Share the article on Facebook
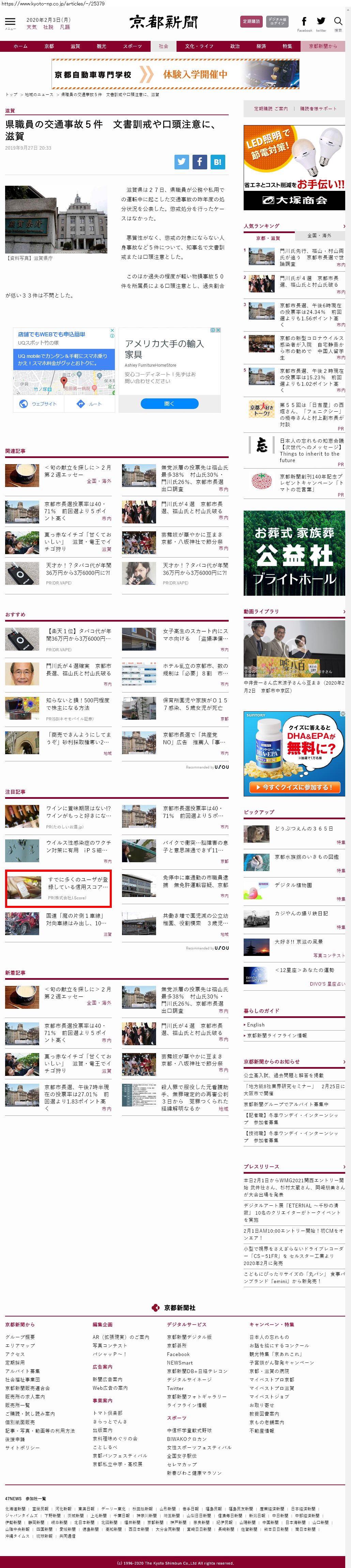Screen dimensions: 351x1568 [x=200, y=162]
